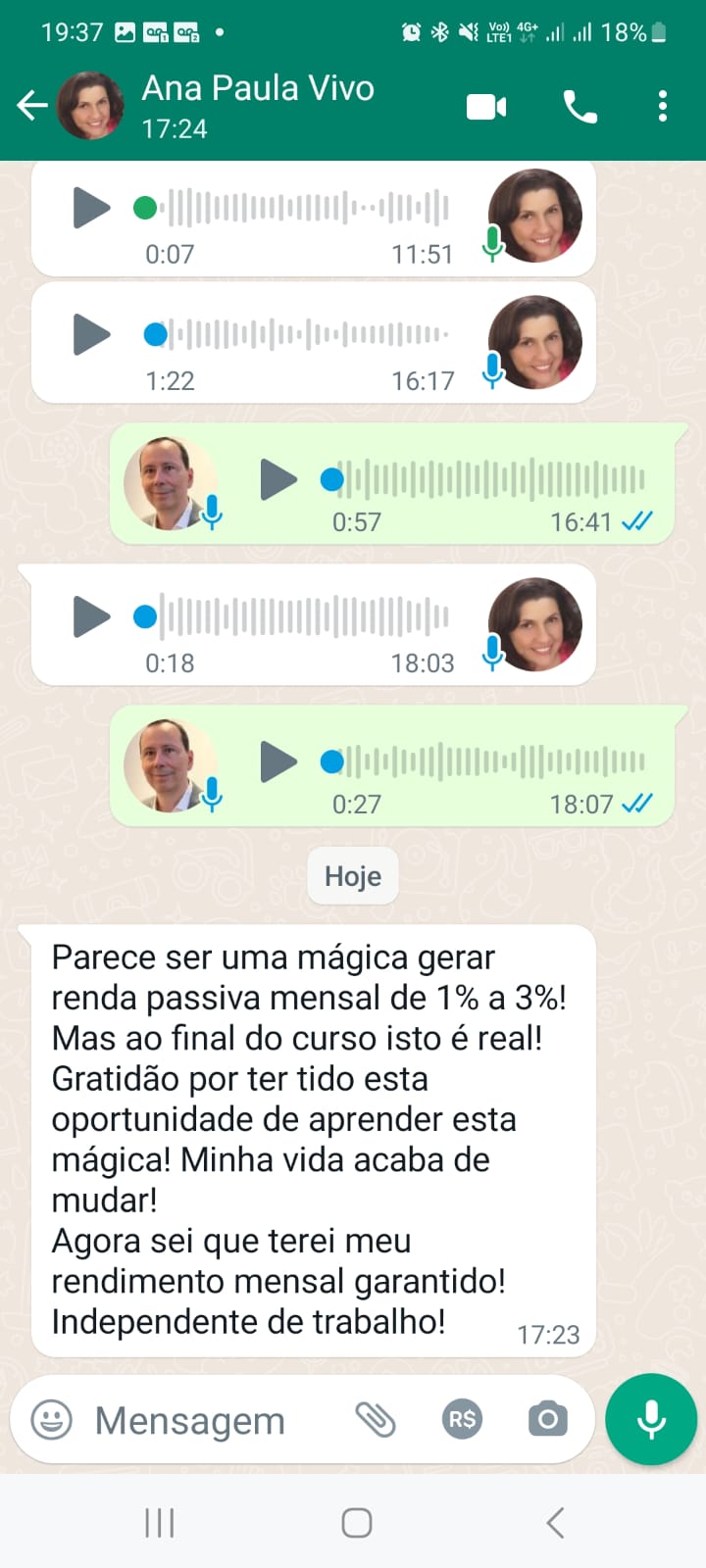Start a voice call with Ana Paula
The height and width of the screenshot is (1568, 706).
pos(580,107)
